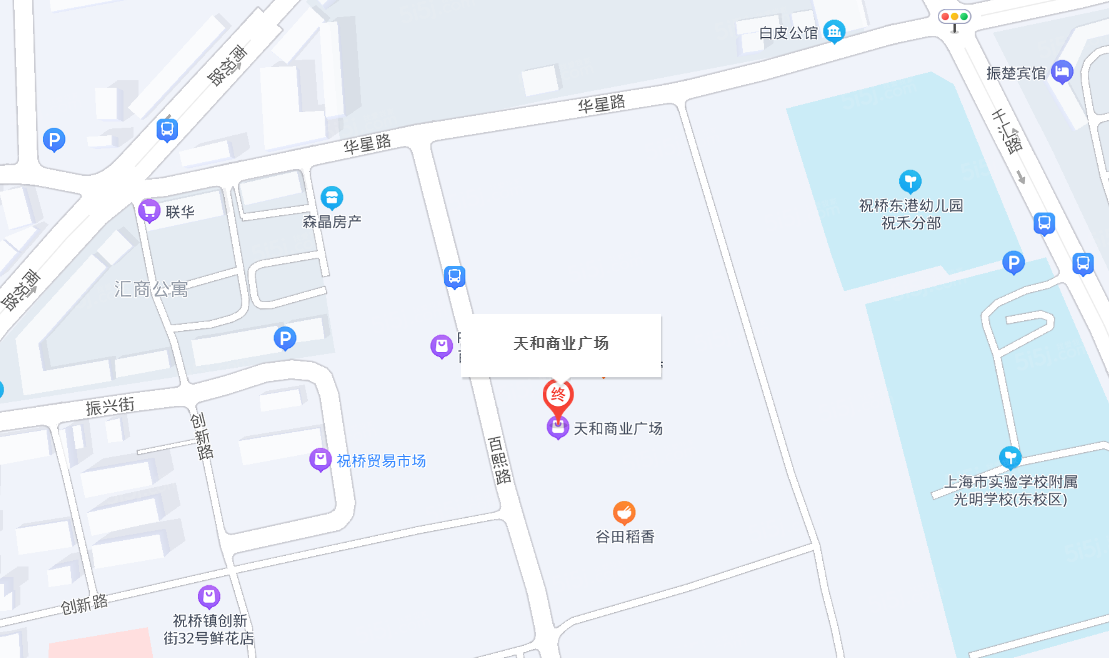Select the 祝桥贸易市场 shopping marker
Screen dimensions: 1109x658
coord(320,460)
